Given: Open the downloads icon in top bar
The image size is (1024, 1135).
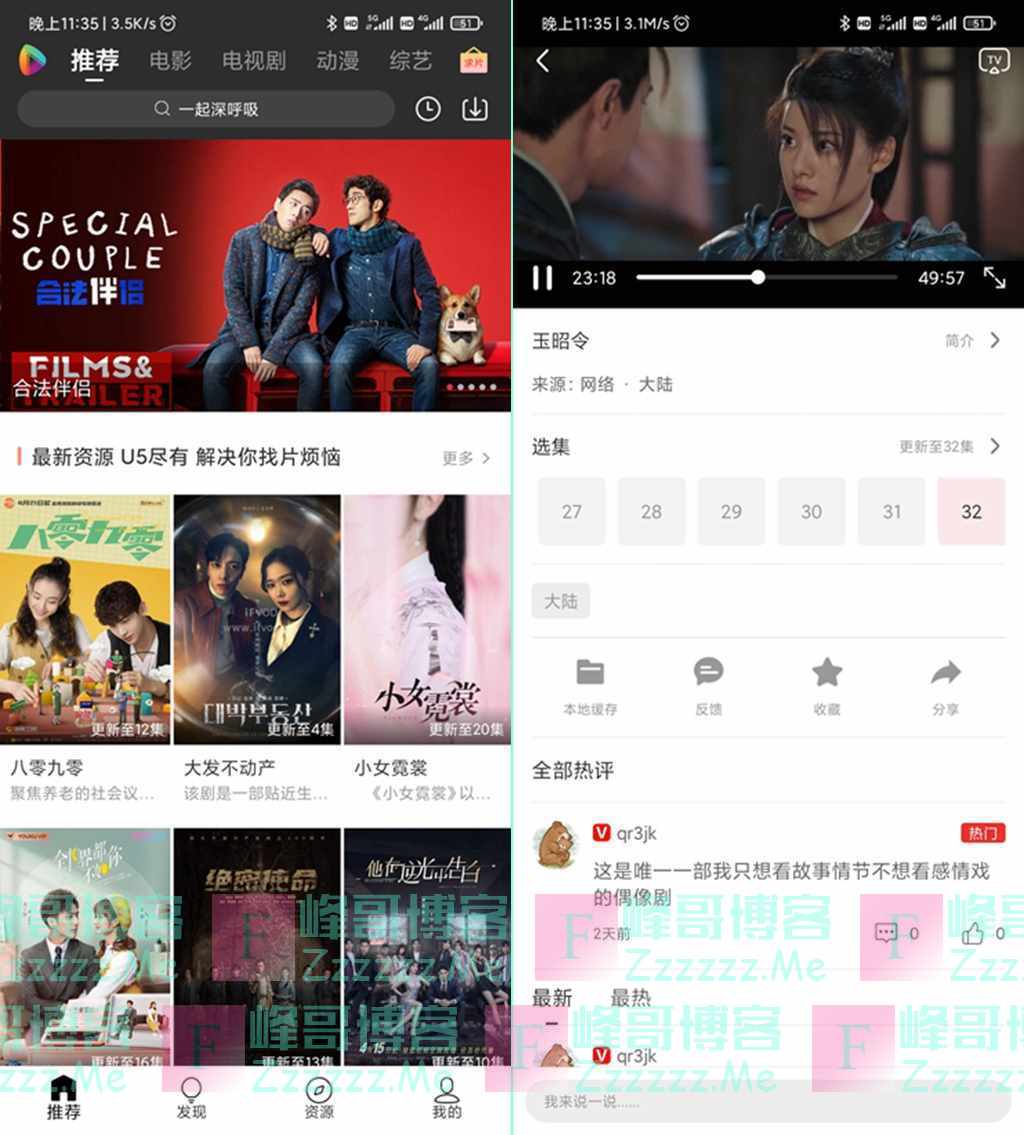Looking at the screenshot, I should [x=474, y=109].
